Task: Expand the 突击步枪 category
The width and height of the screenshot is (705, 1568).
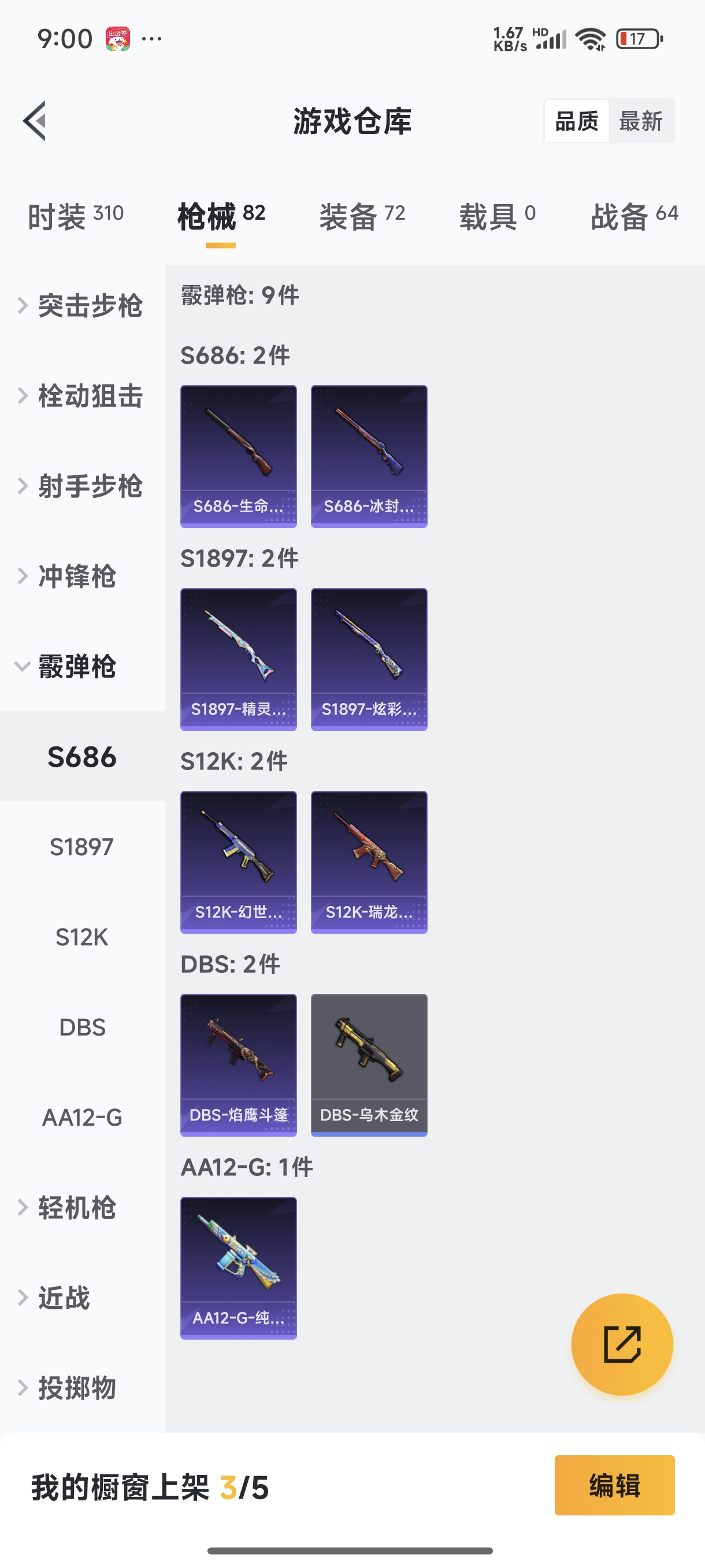Action: [x=90, y=306]
